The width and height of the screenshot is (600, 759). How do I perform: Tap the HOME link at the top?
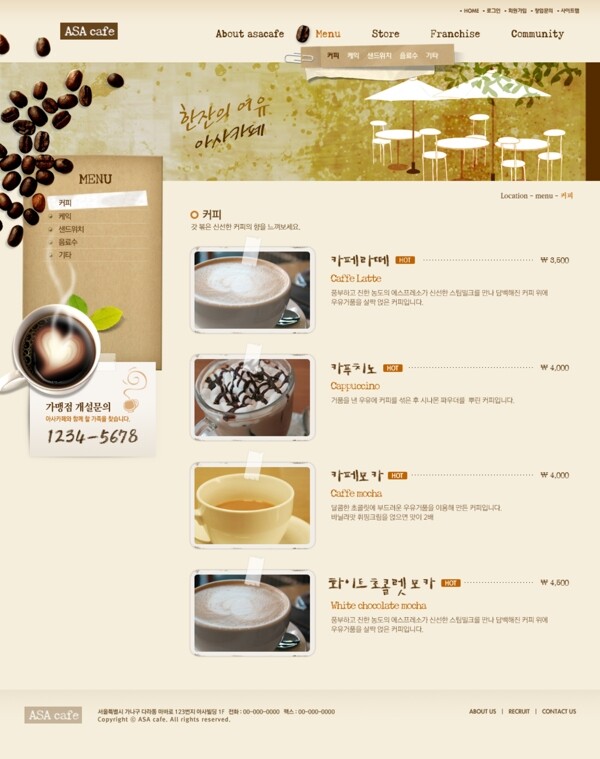pos(470,10)
